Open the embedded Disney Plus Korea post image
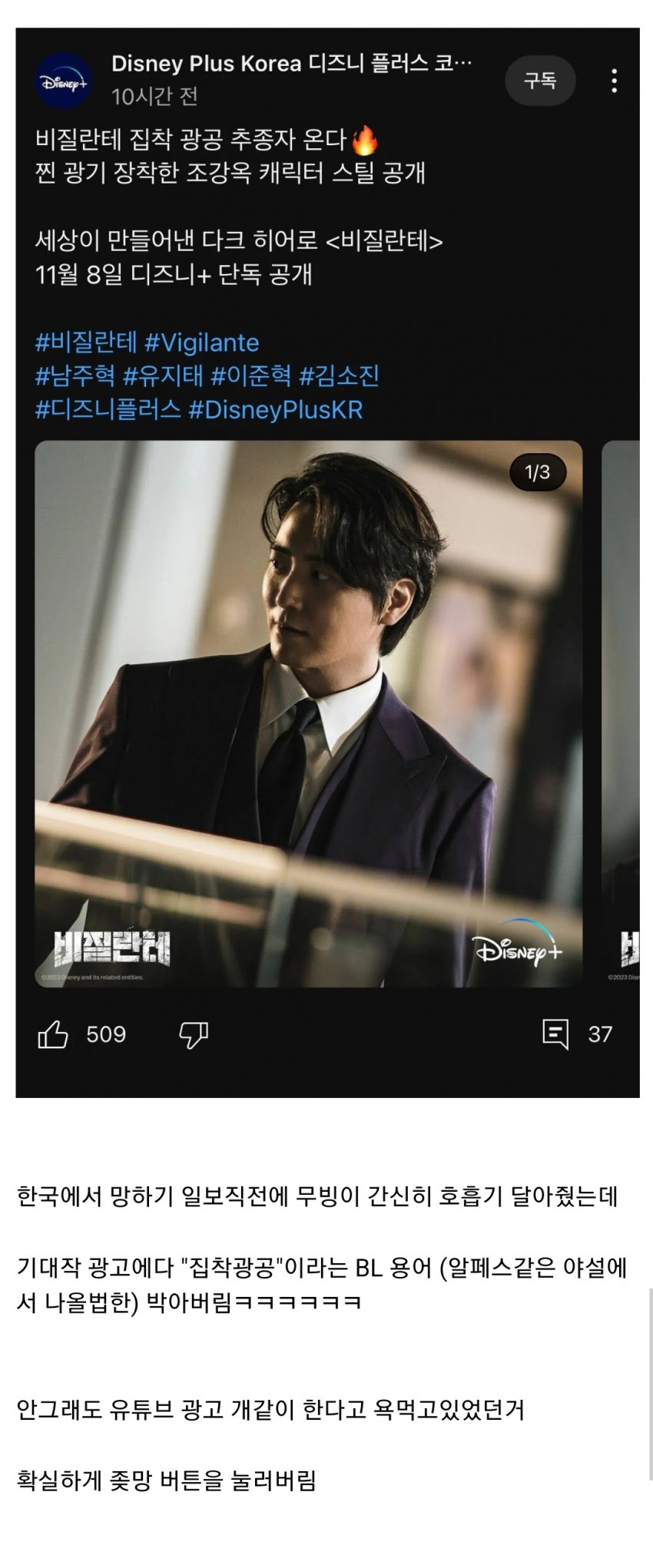Image resolution: width=653 pixels, height=1568 pixels. point(307,713)
